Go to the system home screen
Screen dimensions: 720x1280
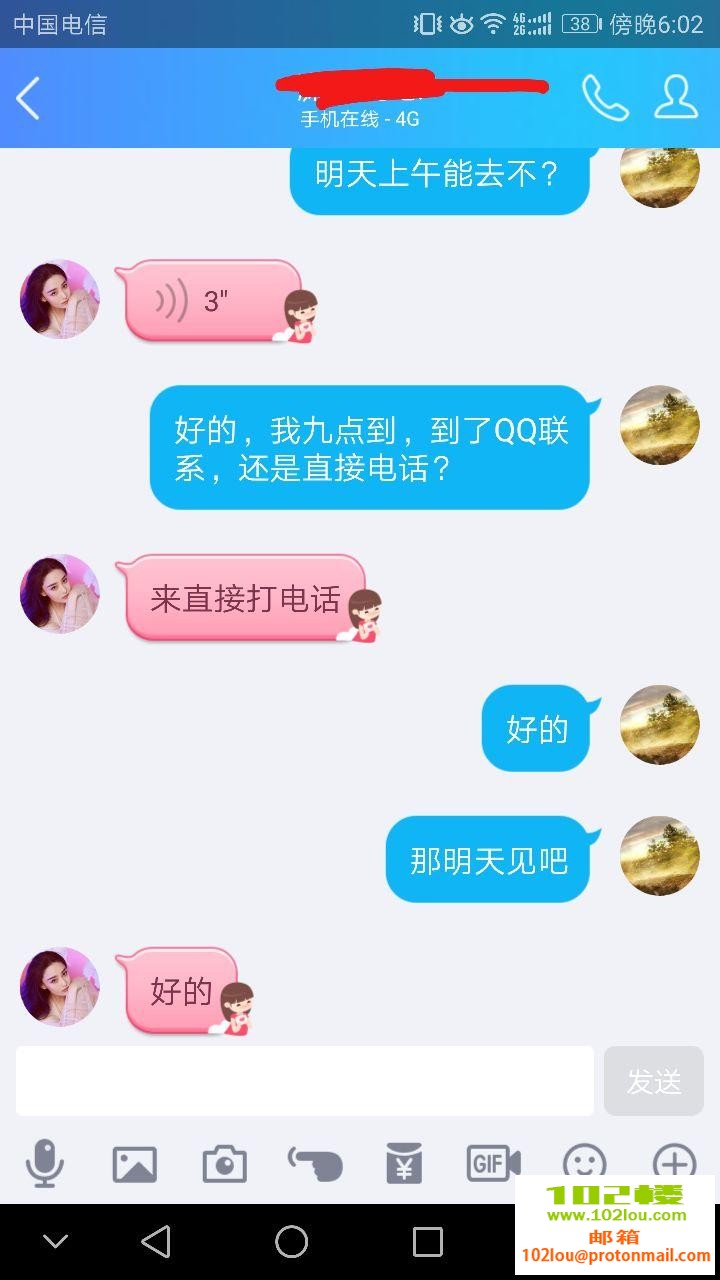tap(291, 1242)
